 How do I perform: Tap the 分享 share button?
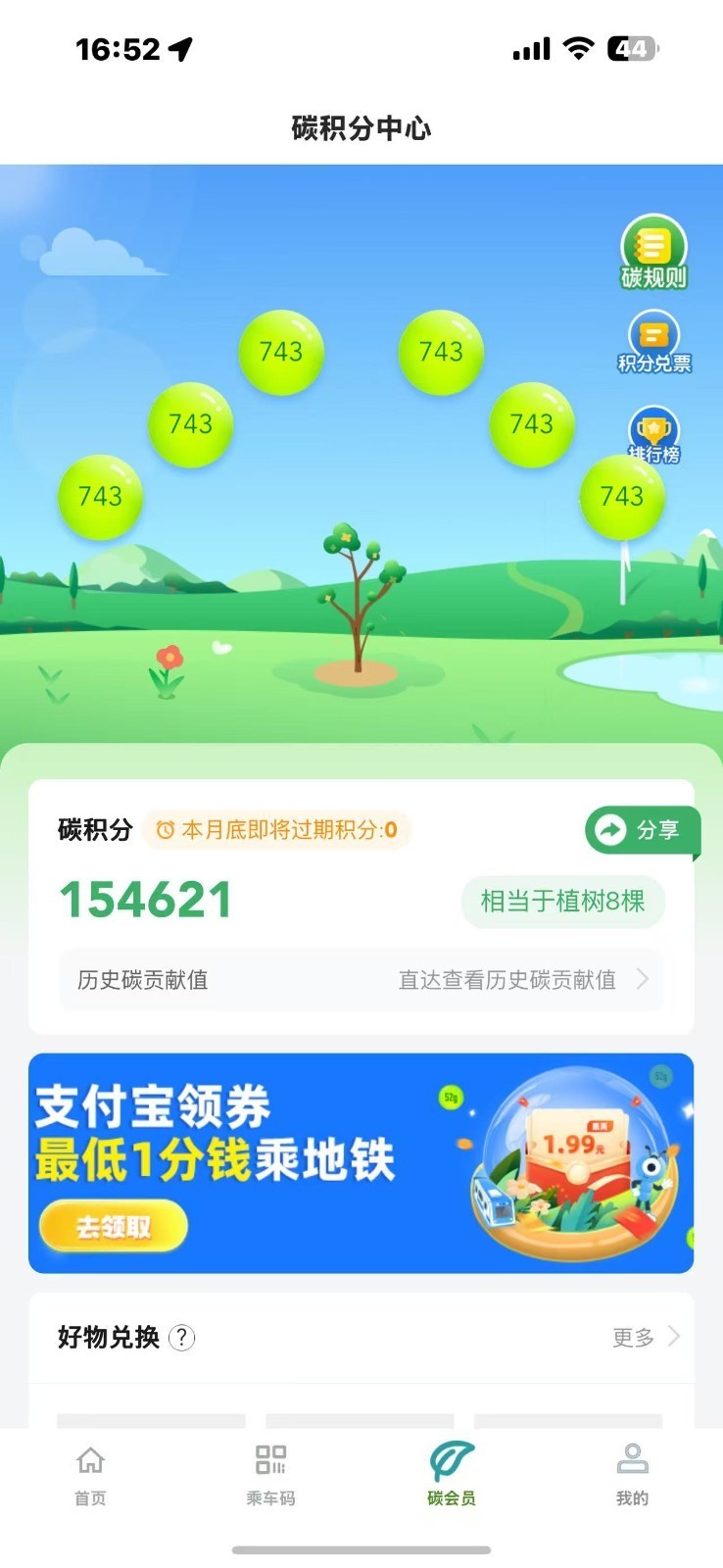pyautogui.click(x=640, y=830)
